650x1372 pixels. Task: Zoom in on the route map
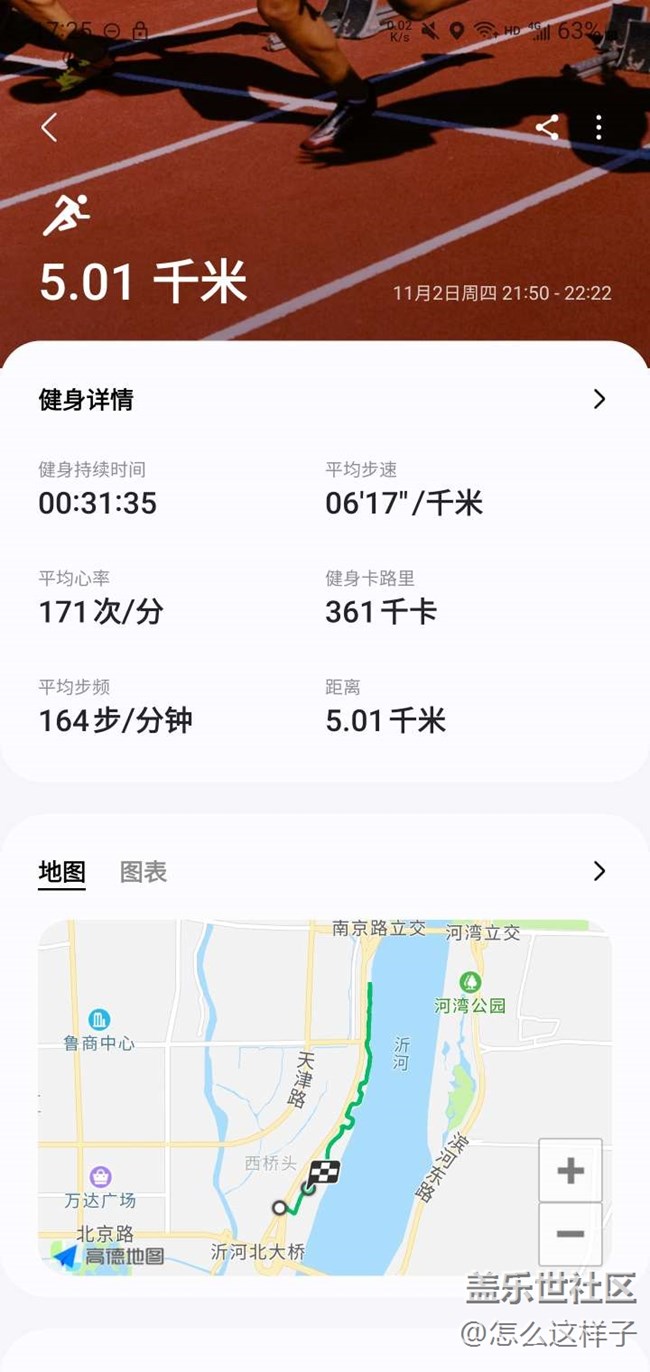(x=570, y=1170)
